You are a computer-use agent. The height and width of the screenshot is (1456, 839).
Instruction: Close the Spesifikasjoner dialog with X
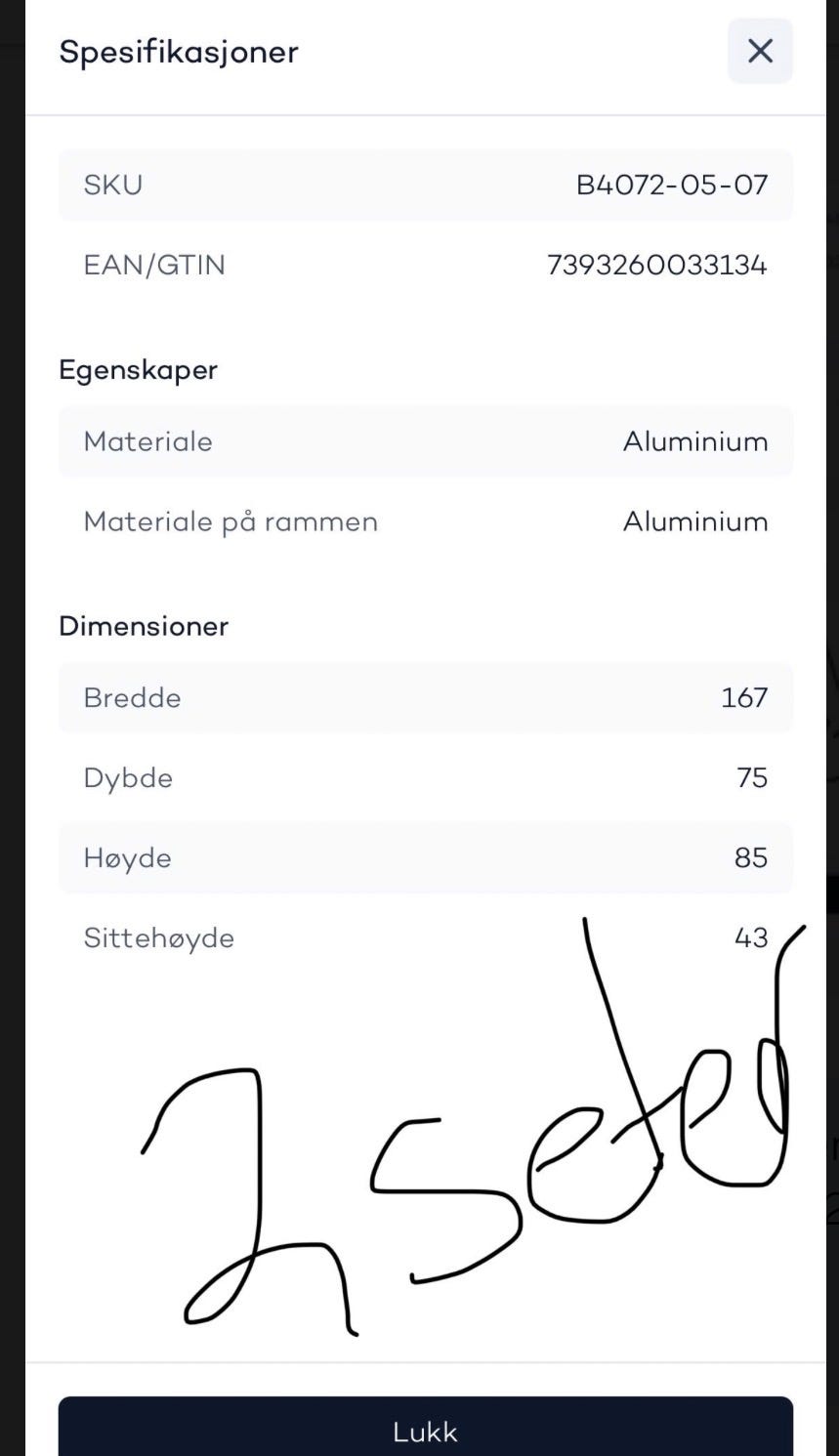[x=760, y=51]
